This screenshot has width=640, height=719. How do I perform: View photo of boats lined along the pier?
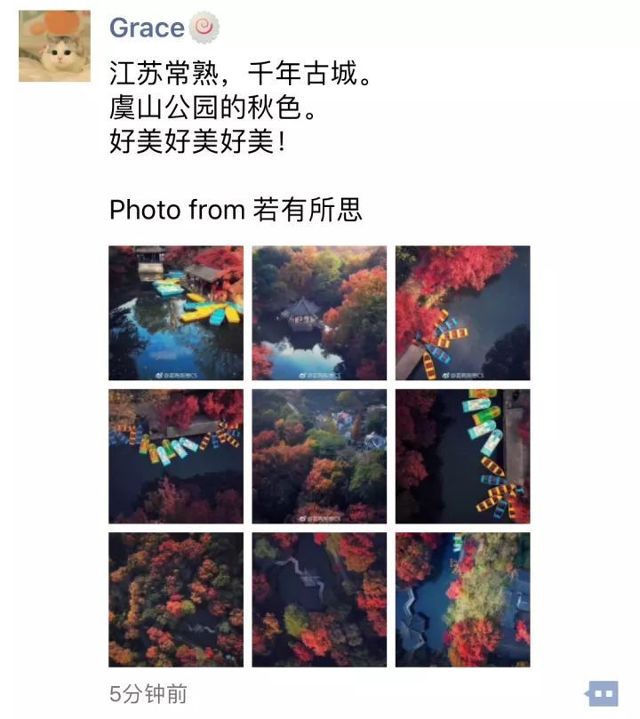(x=462, y=456)
